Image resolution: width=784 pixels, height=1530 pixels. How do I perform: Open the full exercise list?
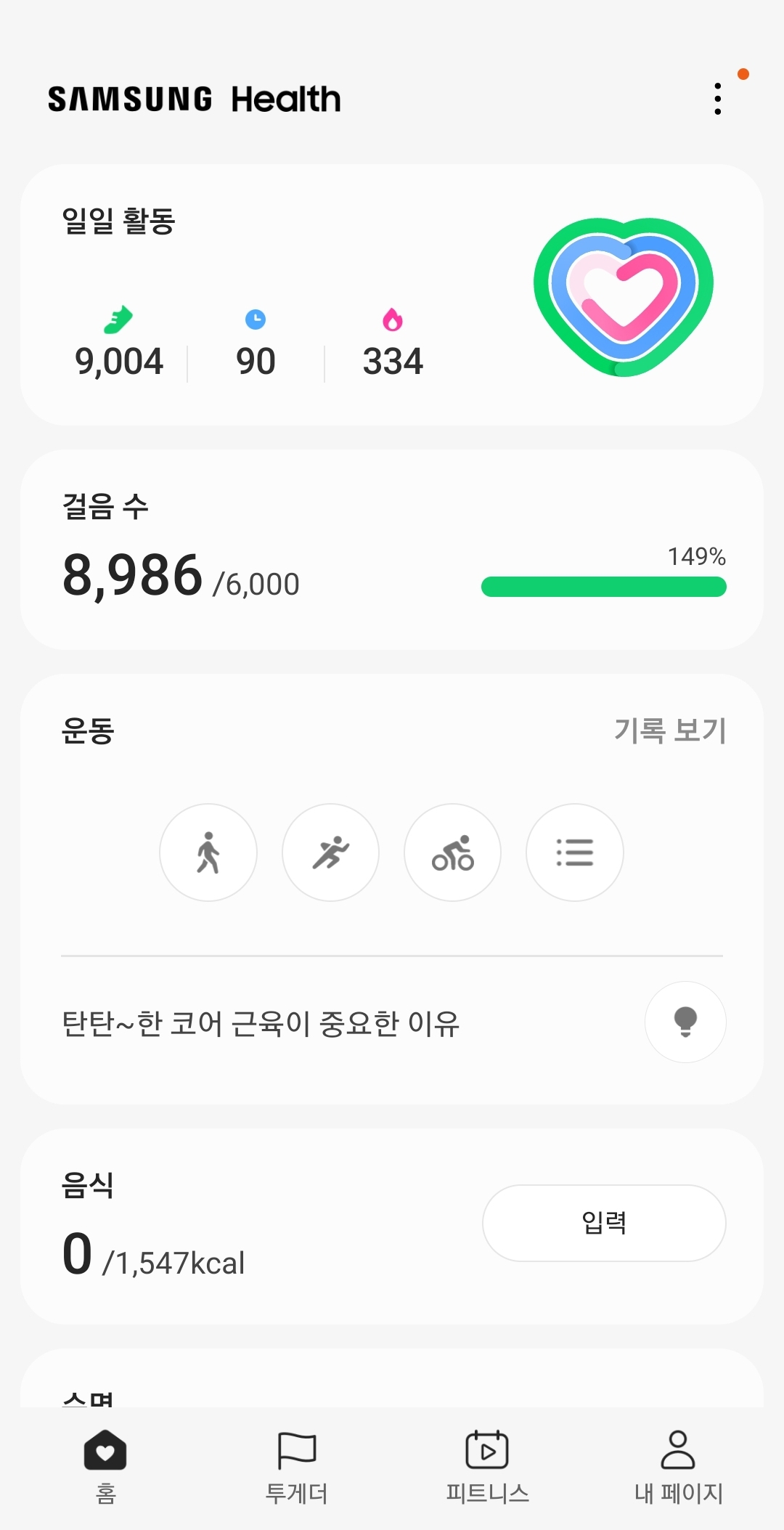pos(574,853)
